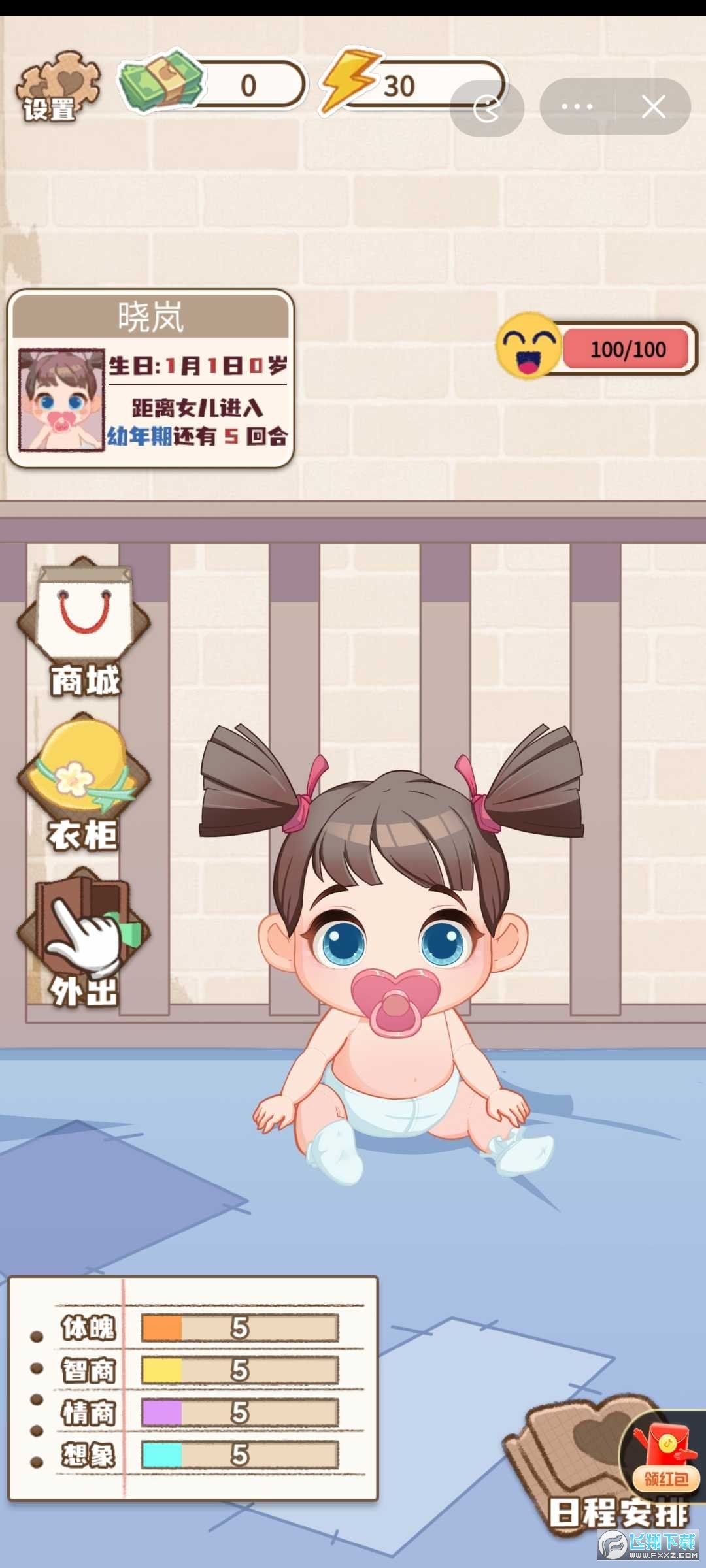
Task: Open the 衣柜 wardrobe
Action: point(84,783)
